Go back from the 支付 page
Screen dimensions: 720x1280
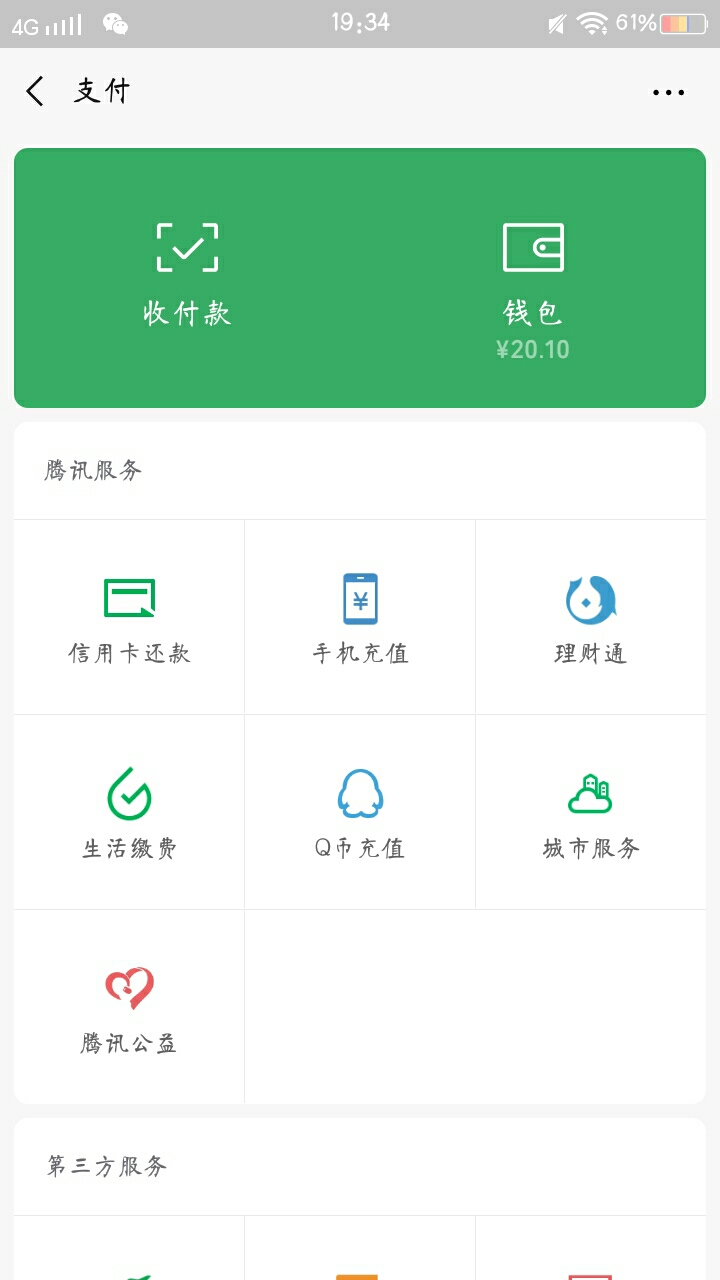36,92
